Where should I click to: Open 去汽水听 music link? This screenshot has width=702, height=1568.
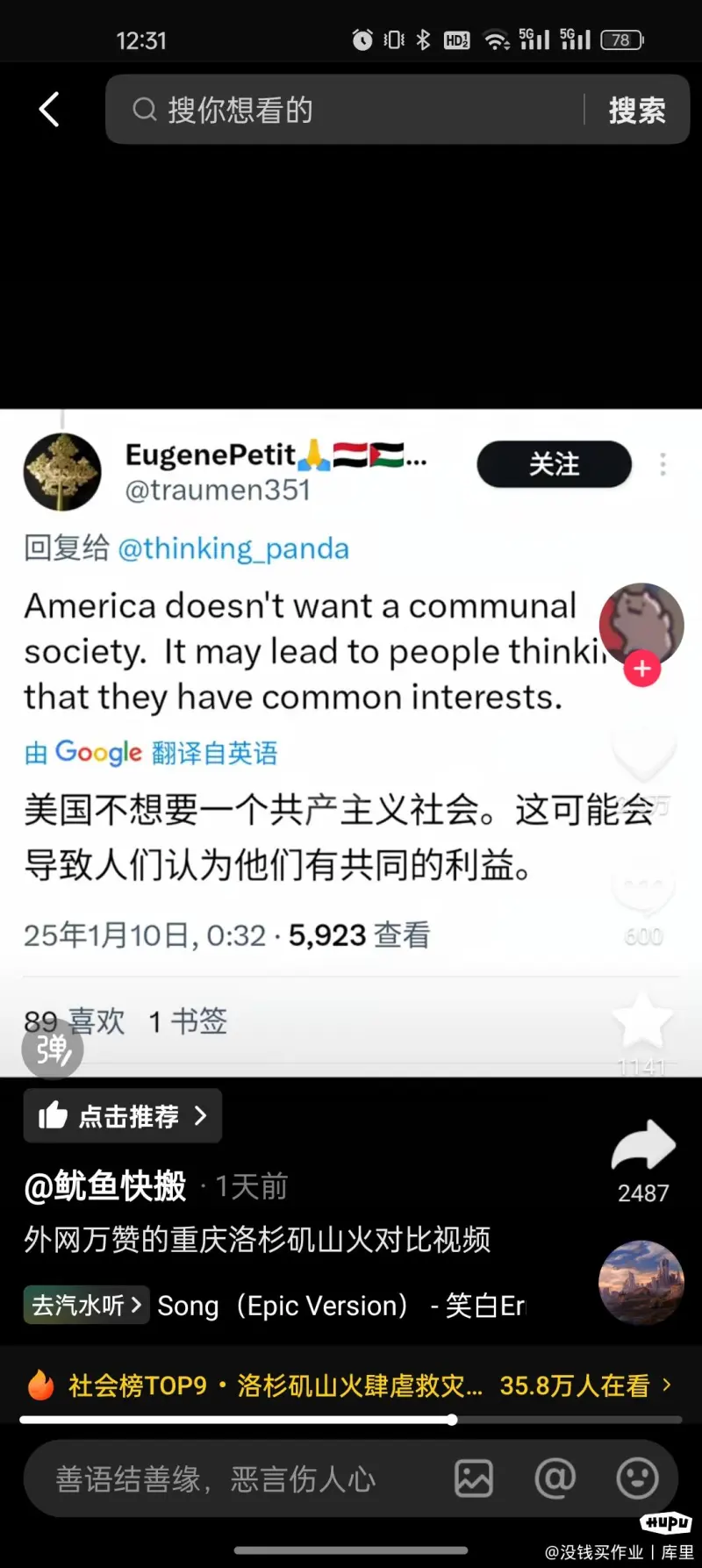coord(86,1306)
